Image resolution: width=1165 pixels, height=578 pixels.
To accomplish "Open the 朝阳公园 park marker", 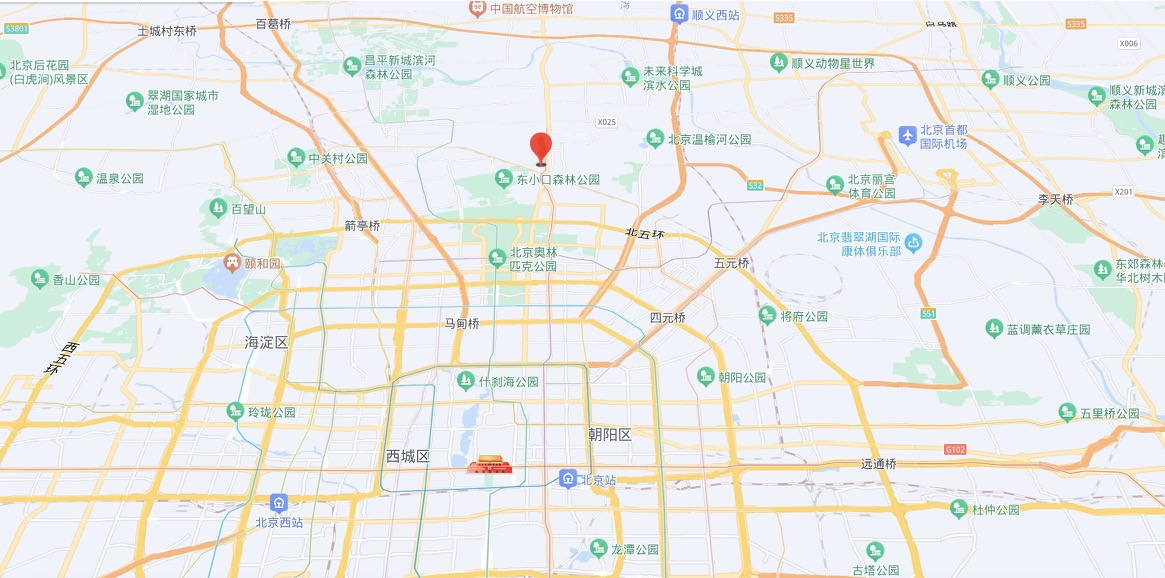I will [x=706, y=377].
